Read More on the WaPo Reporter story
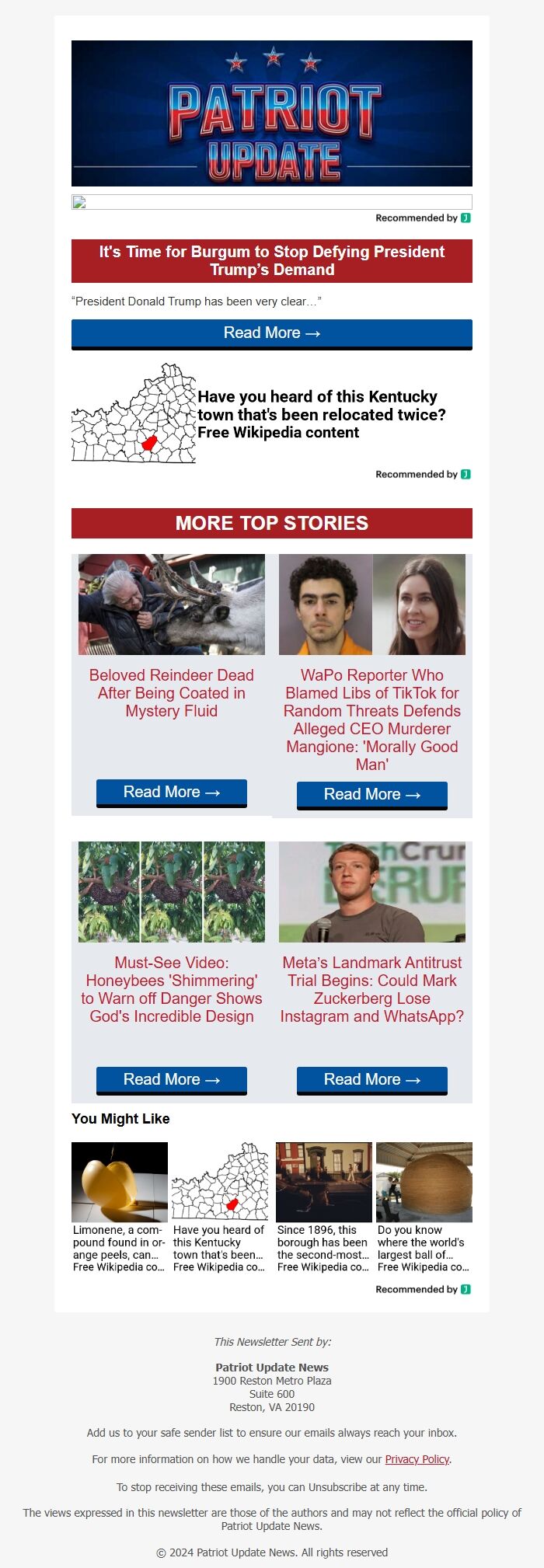 click(371, 795)
